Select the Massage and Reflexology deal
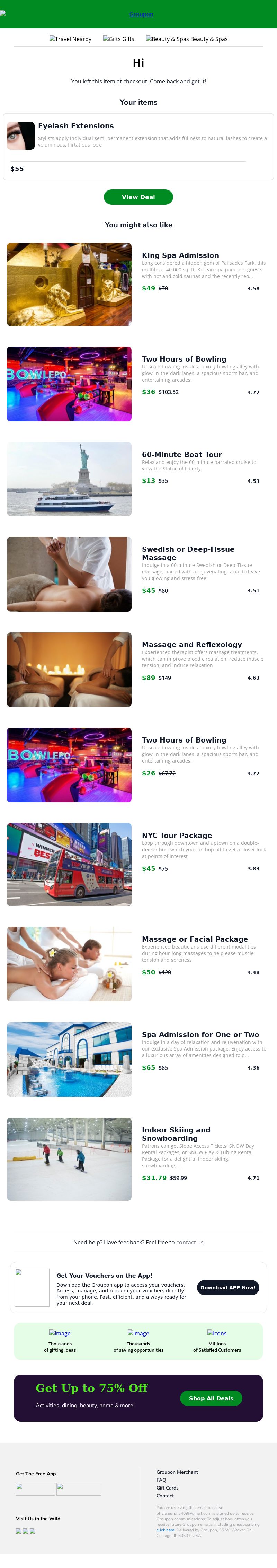The image size is (277, 1568). tap(191, 645)
